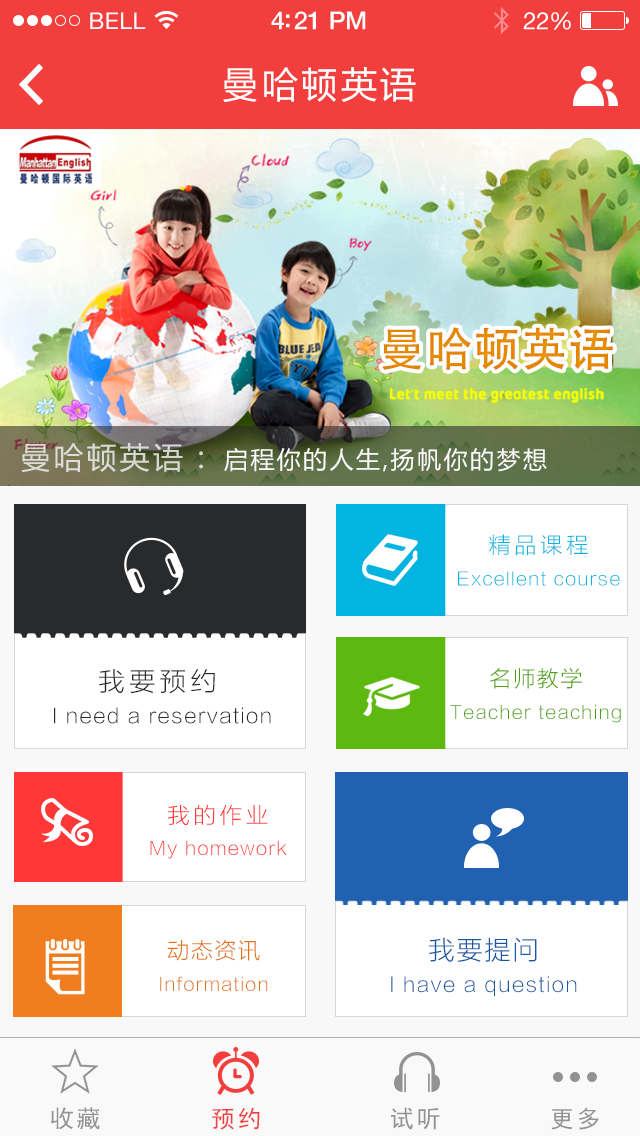Open the people profile icon
This screenshot has width=640, height=1136.
pos(595,86)
